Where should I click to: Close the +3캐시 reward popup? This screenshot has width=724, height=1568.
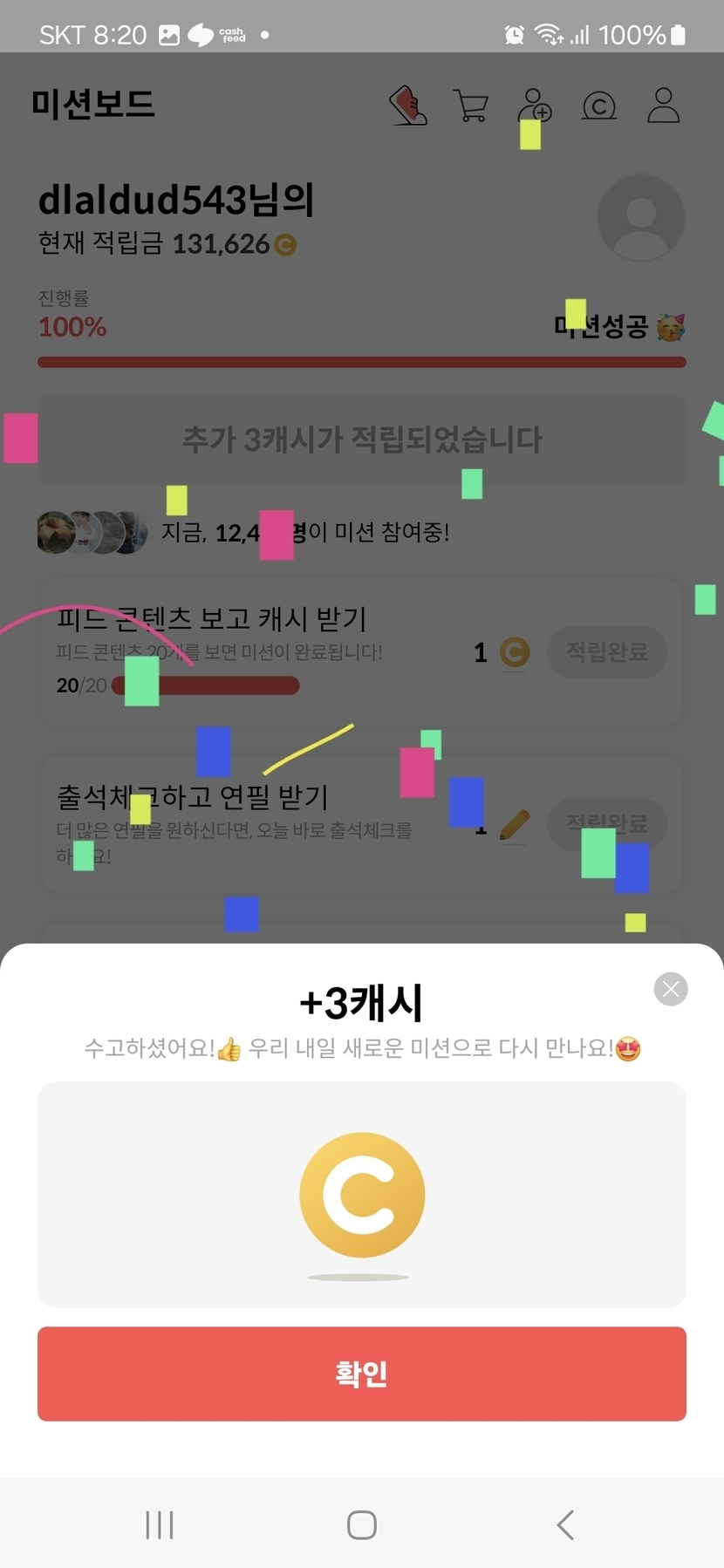[671, 989]
